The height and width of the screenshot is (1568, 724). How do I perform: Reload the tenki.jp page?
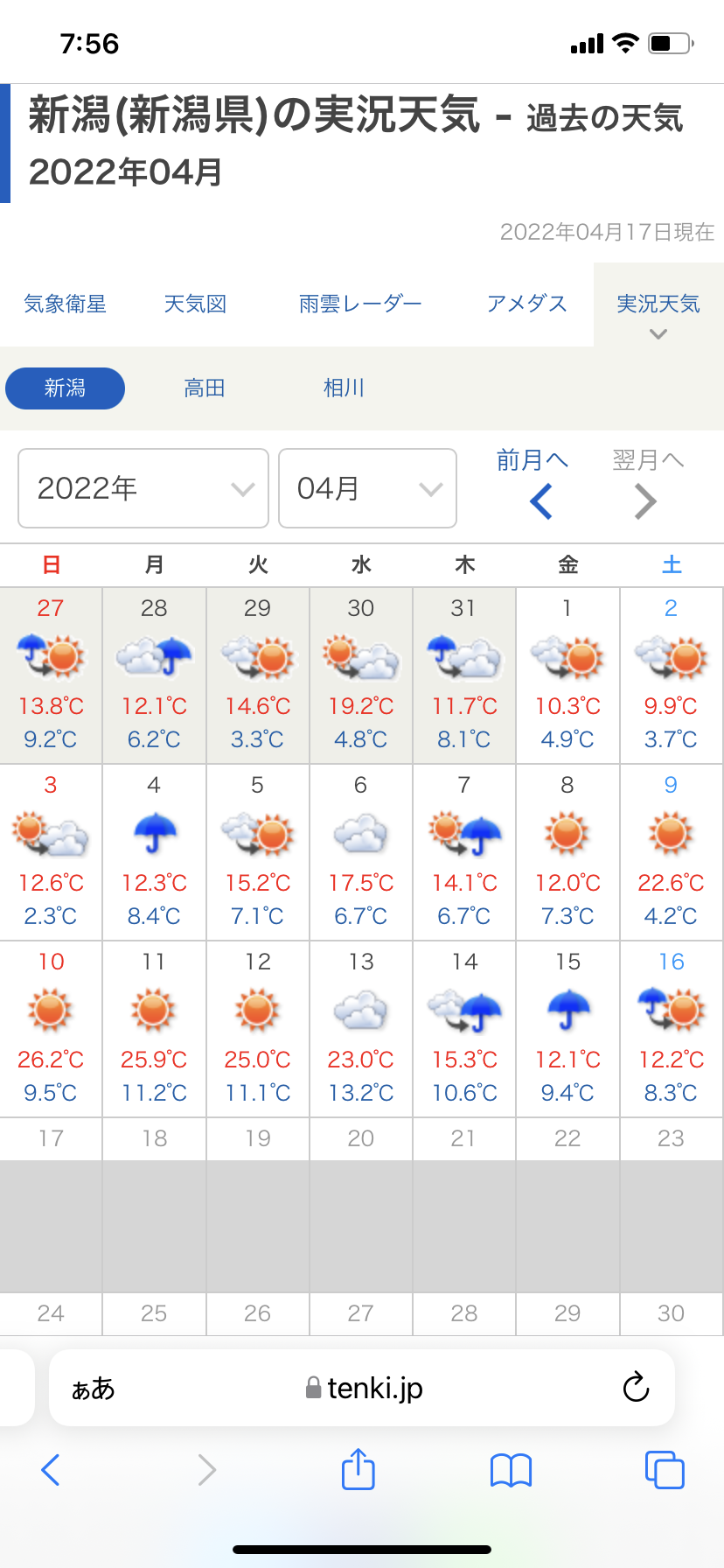636,1388
